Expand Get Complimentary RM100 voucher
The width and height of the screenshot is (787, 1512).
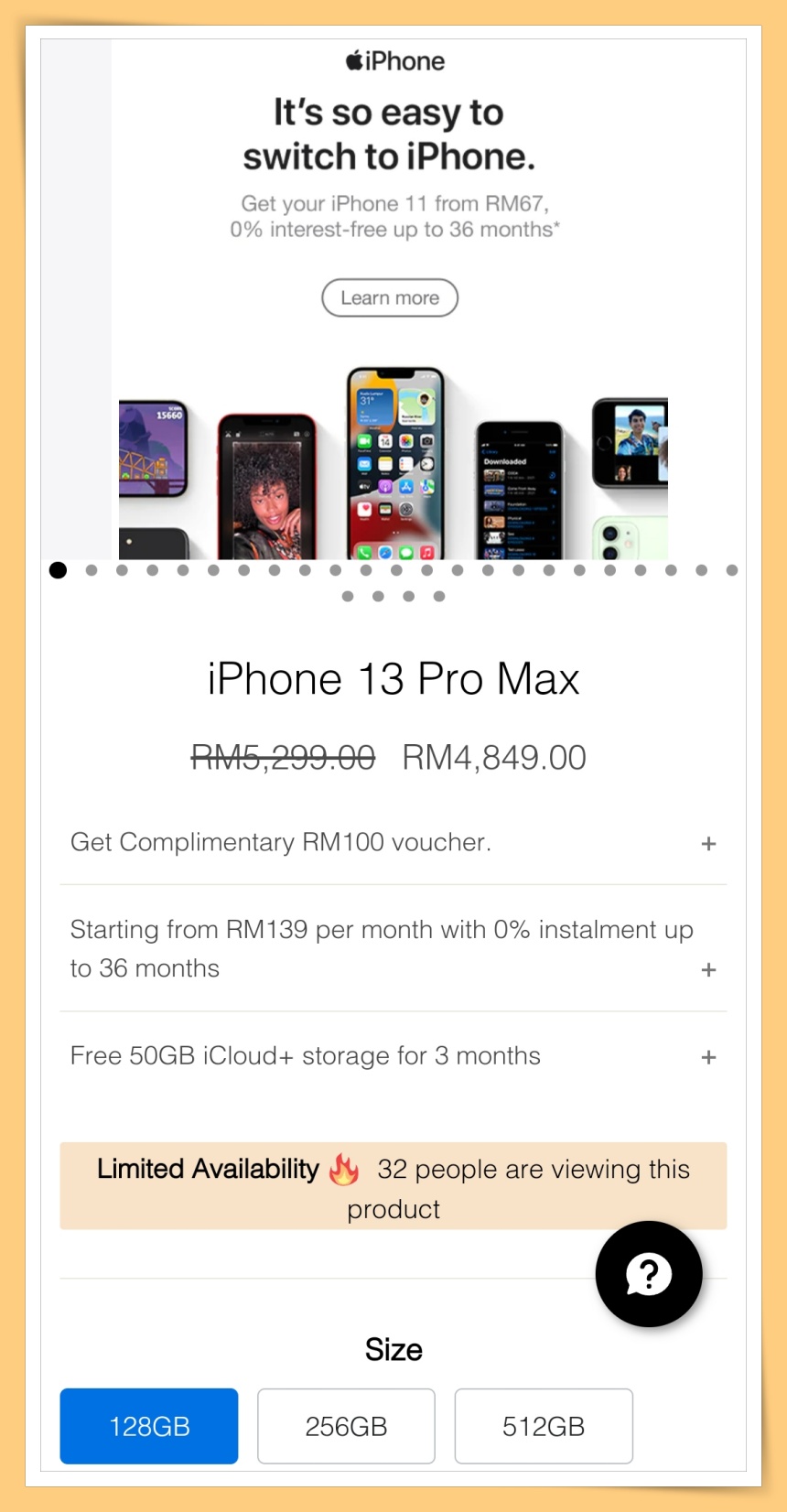(707, 843)
